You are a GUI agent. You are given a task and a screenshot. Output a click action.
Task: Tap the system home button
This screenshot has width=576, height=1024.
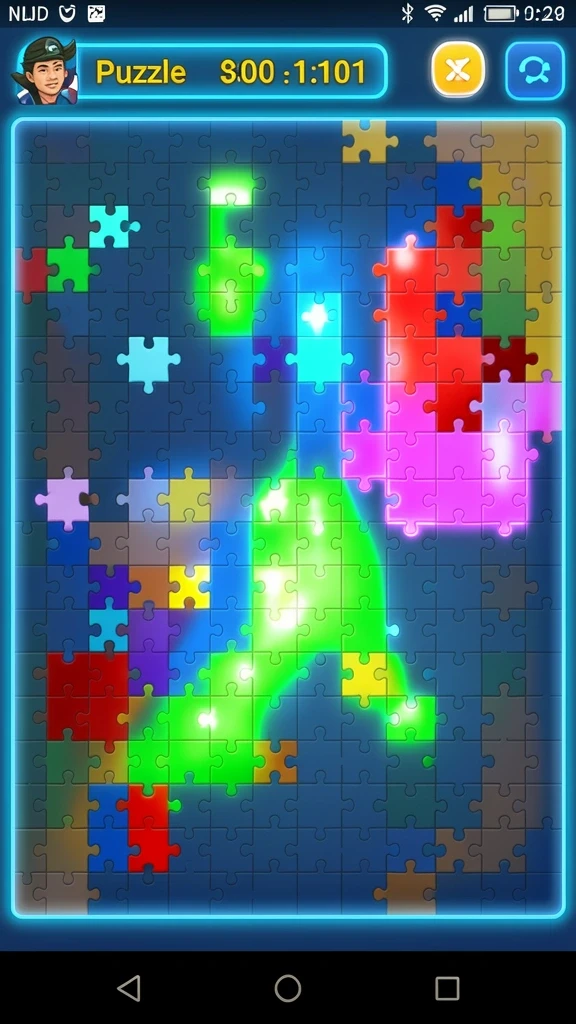click(288, 988)
